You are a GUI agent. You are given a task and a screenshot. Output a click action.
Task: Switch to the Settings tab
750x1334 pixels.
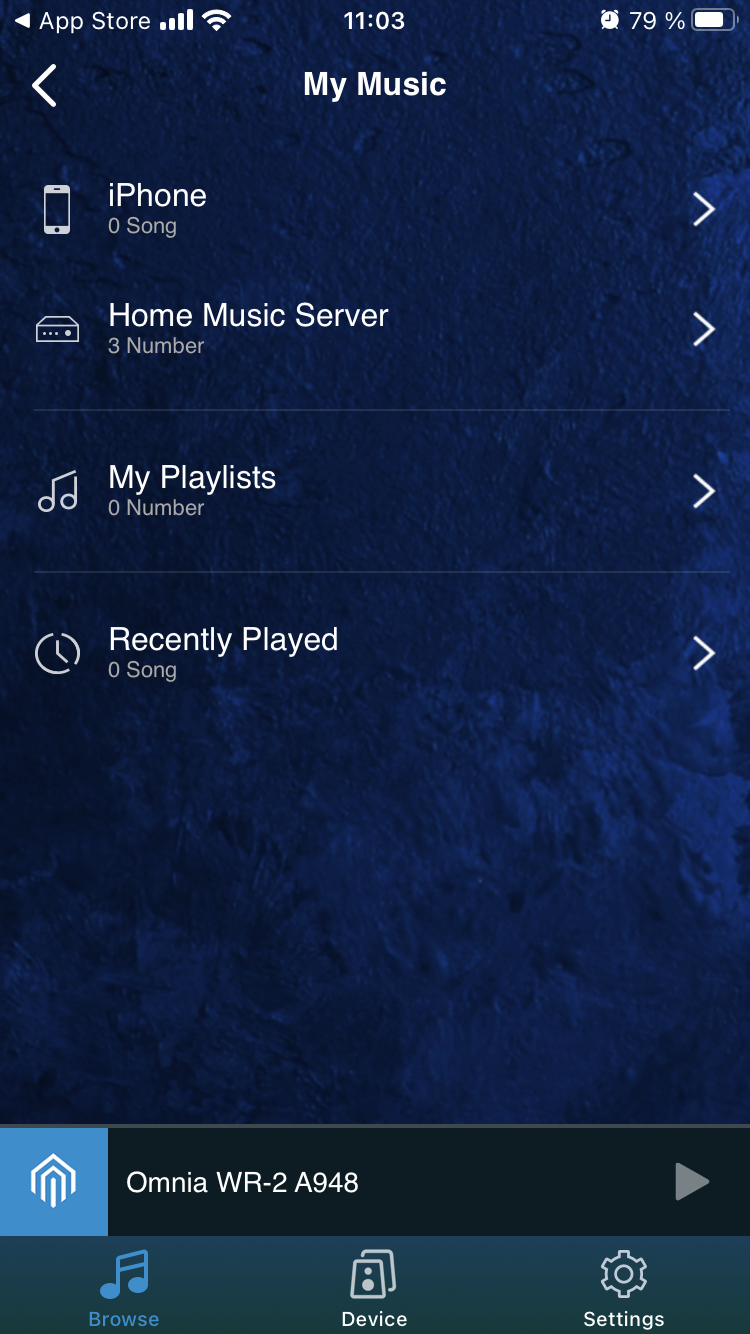pyautogui.click(x=624, y=1288)
